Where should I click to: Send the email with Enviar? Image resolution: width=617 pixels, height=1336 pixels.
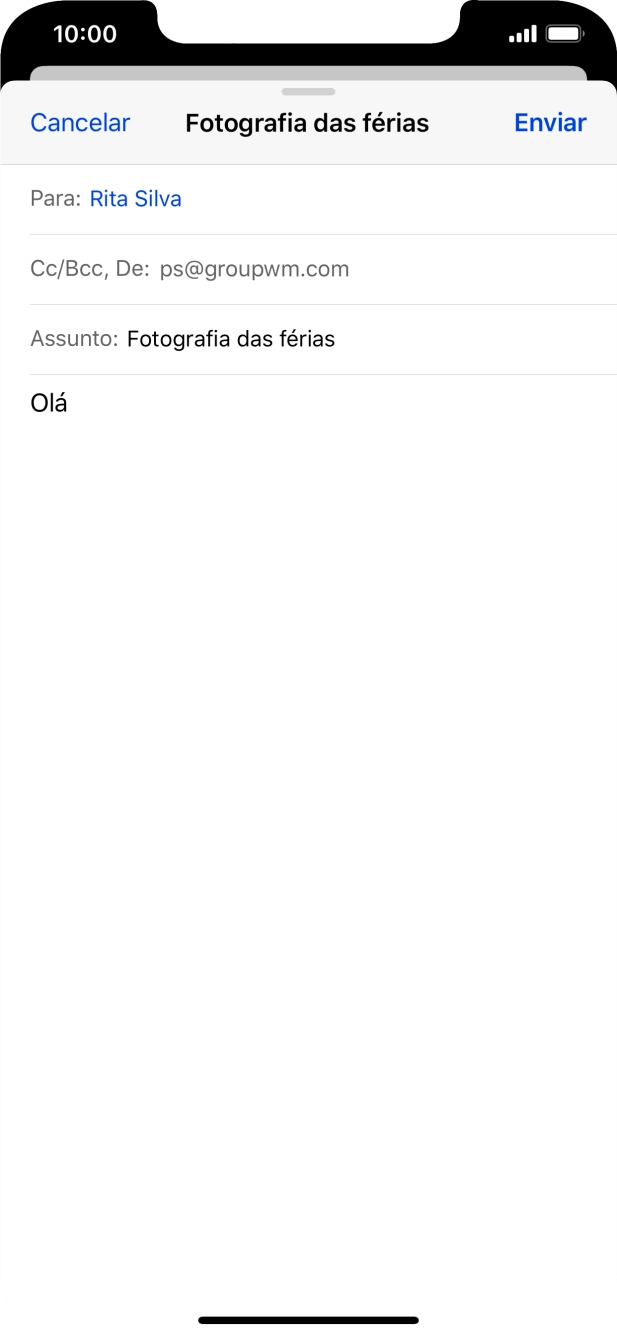coord(549,123)
